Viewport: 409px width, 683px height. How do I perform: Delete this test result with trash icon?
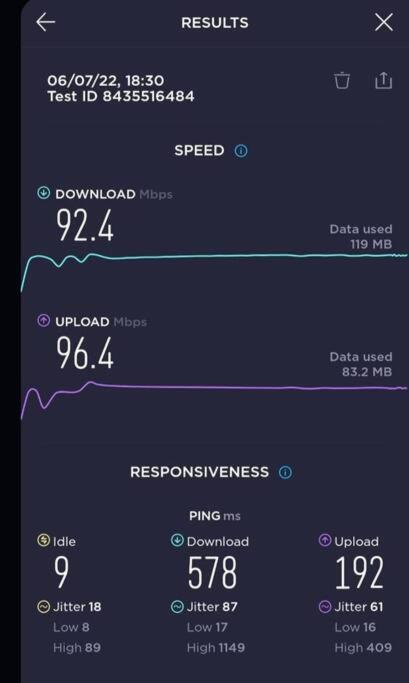tap(342, 81)
